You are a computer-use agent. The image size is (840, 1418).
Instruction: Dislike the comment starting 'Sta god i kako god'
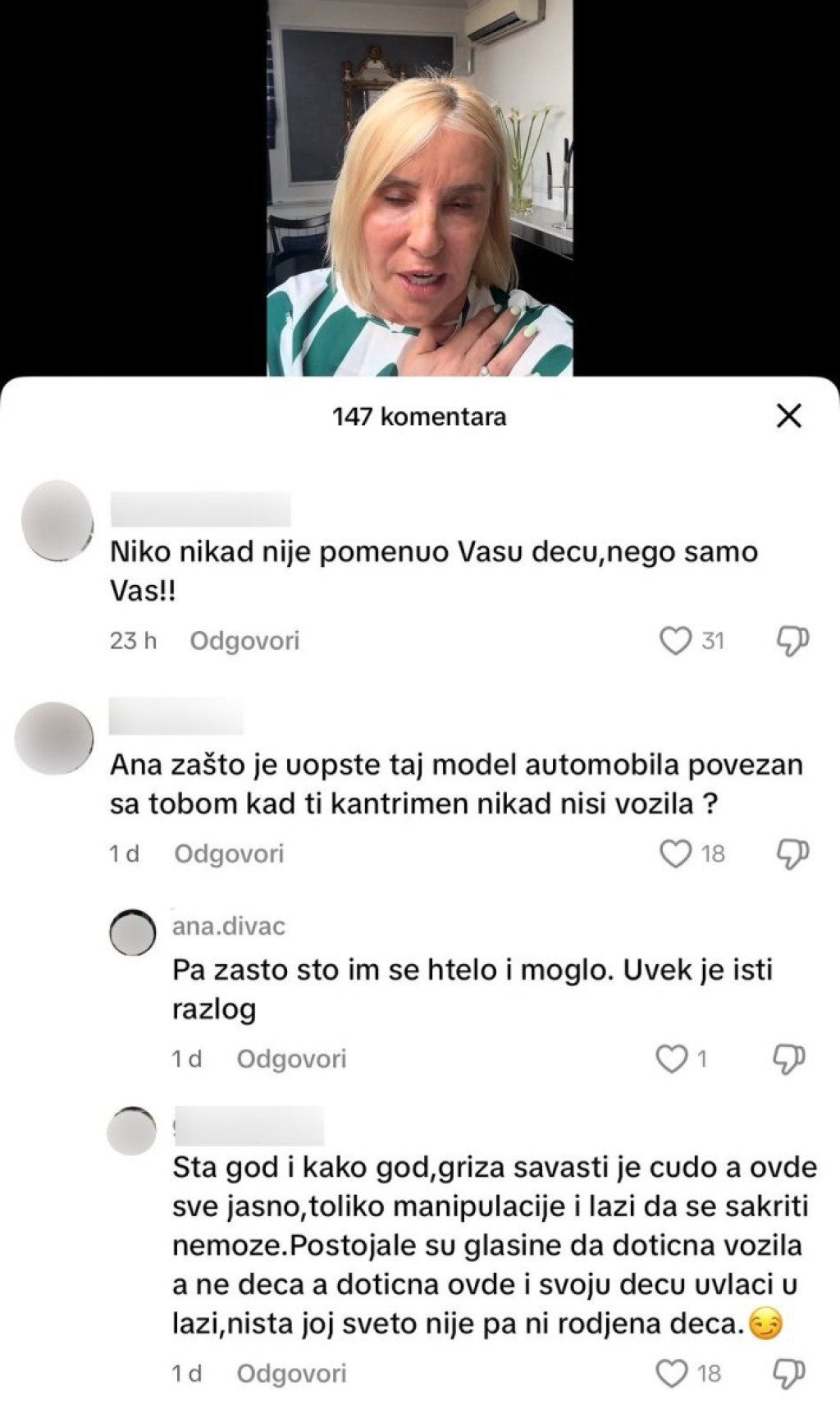coord(789,1374)
